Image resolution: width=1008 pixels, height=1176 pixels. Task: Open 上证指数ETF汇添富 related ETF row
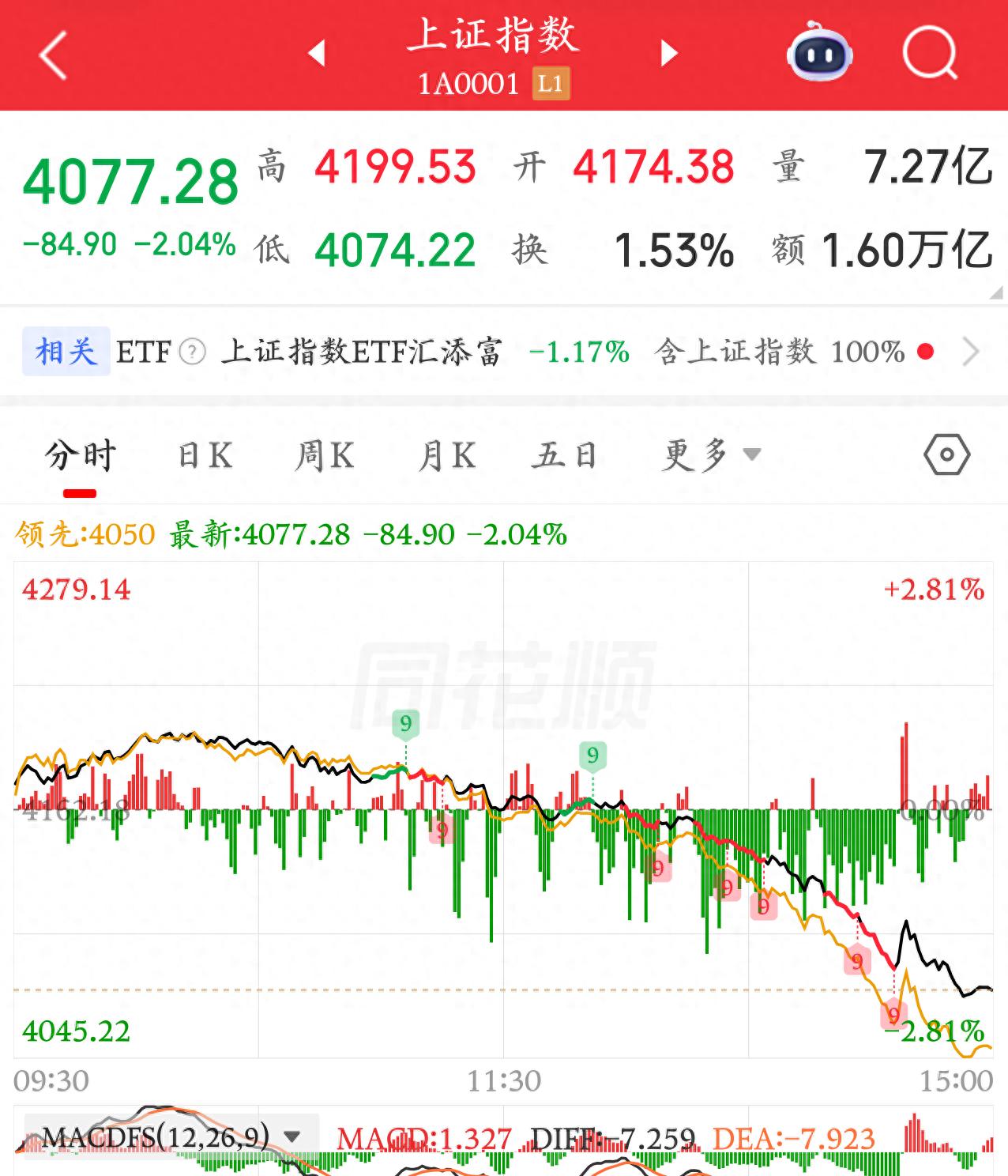[x=504, y=352]
